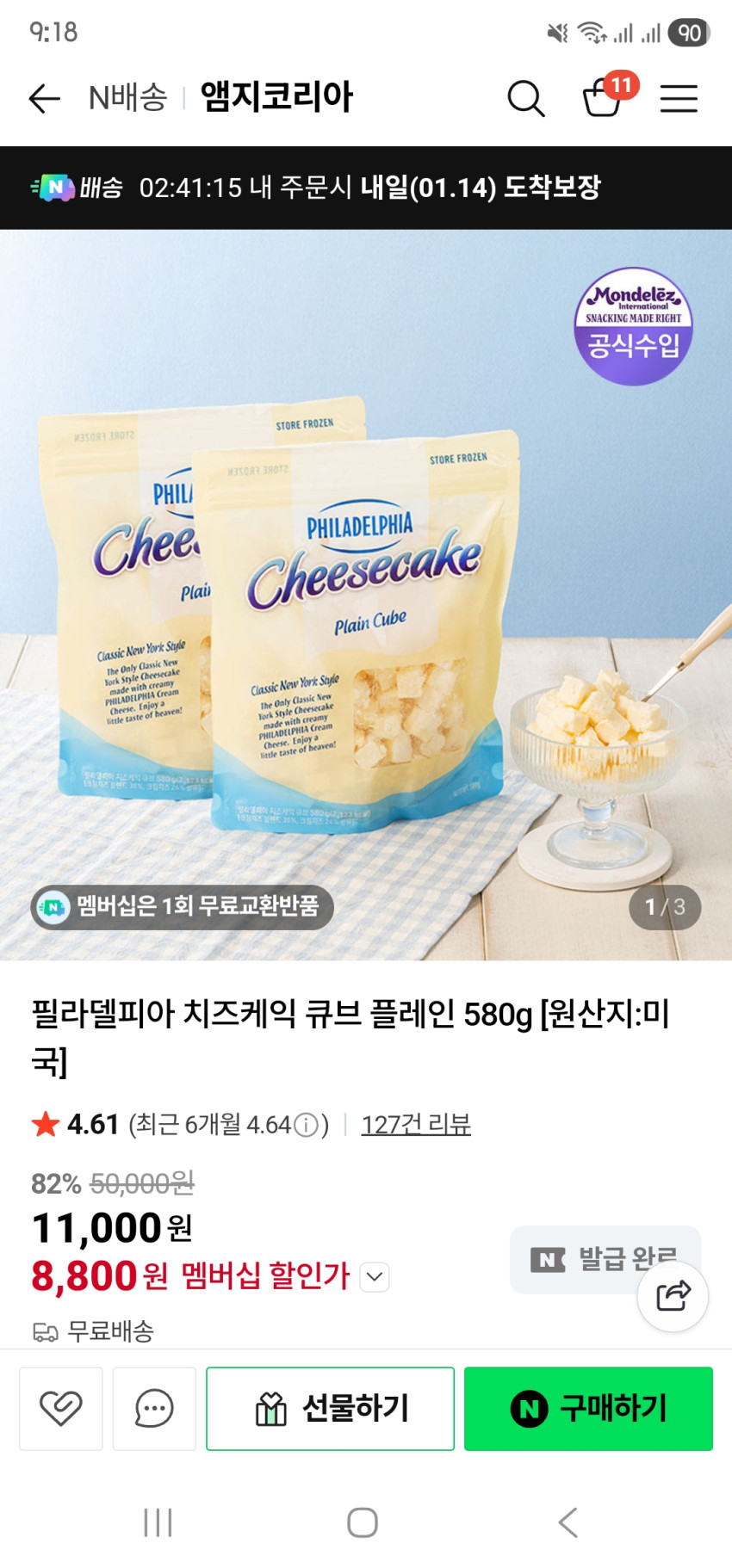
Task: Tap the system home button
Action: point(363,1522)
